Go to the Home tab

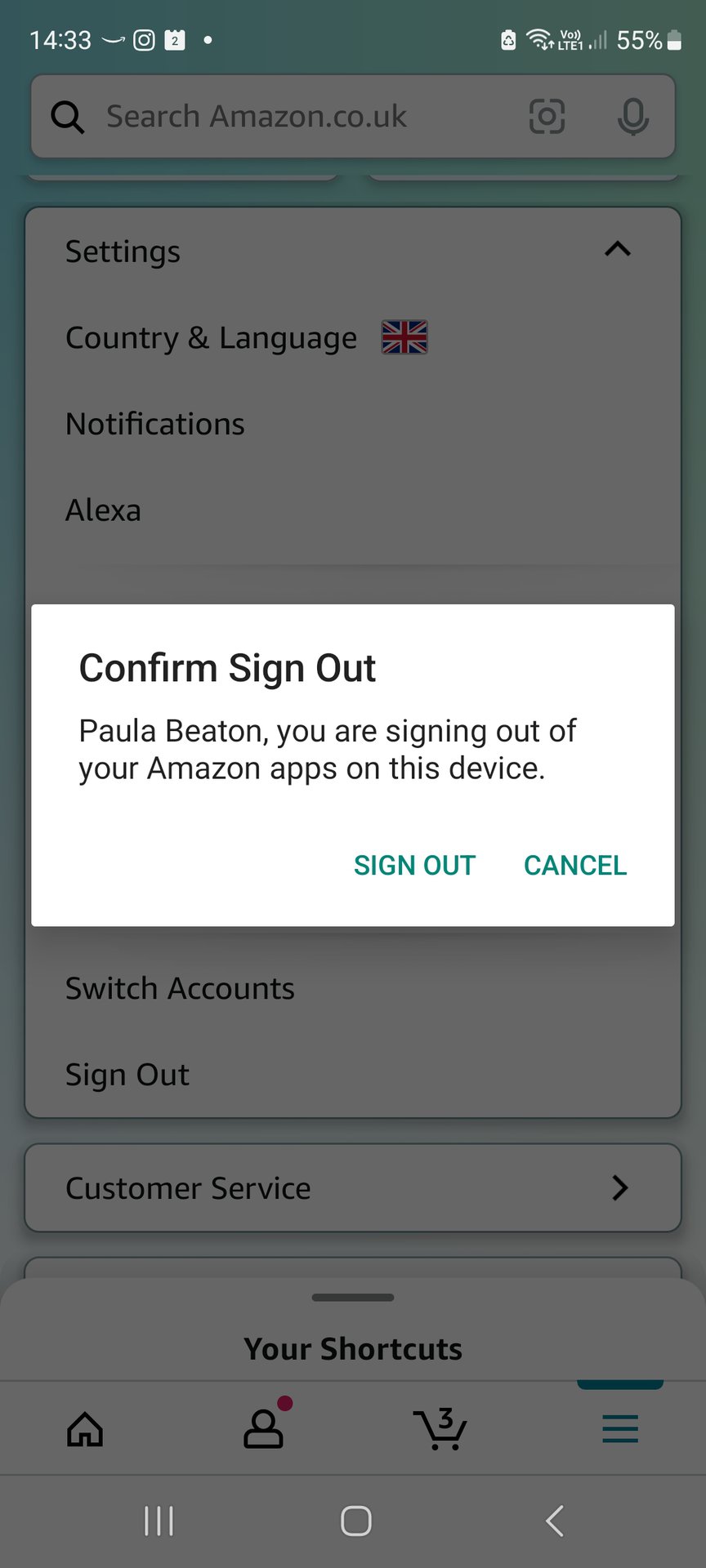click(x=85, y=1429)
